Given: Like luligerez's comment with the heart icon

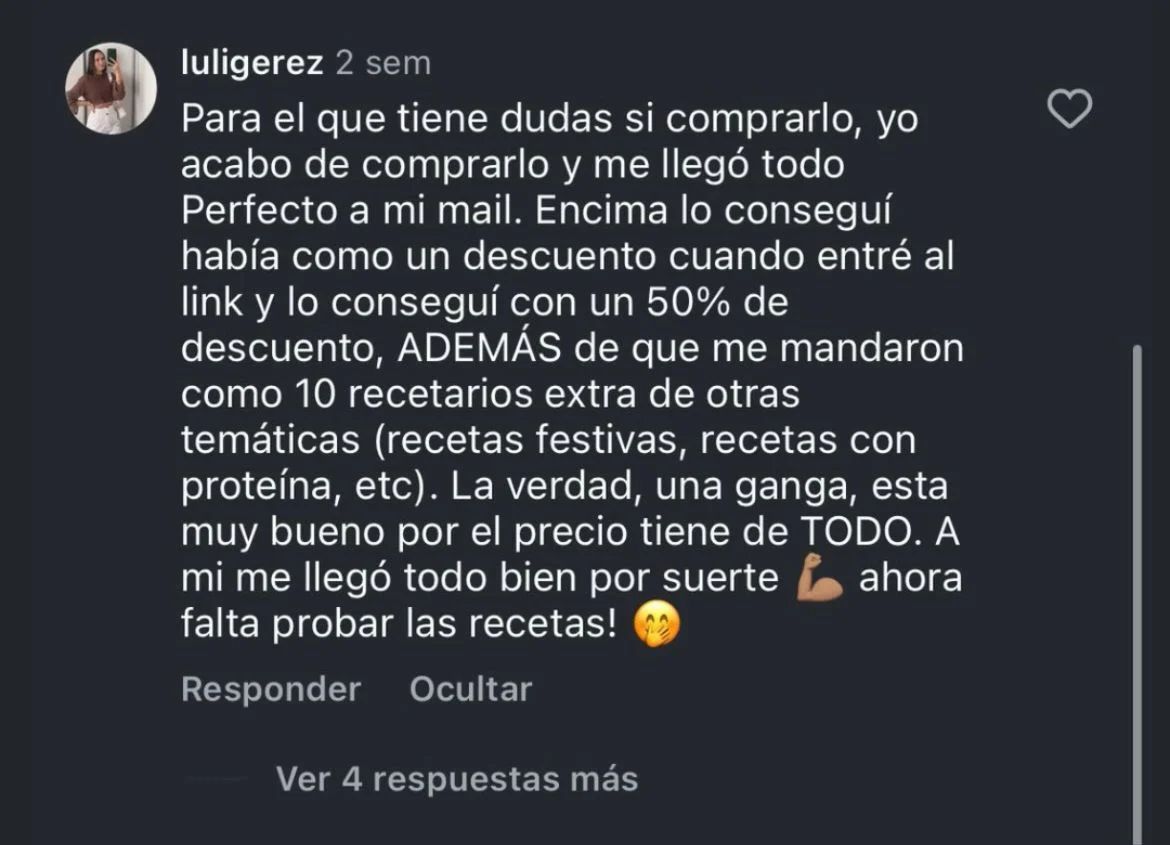Looking at the screenshot, I should click(x=1069, y=108).
